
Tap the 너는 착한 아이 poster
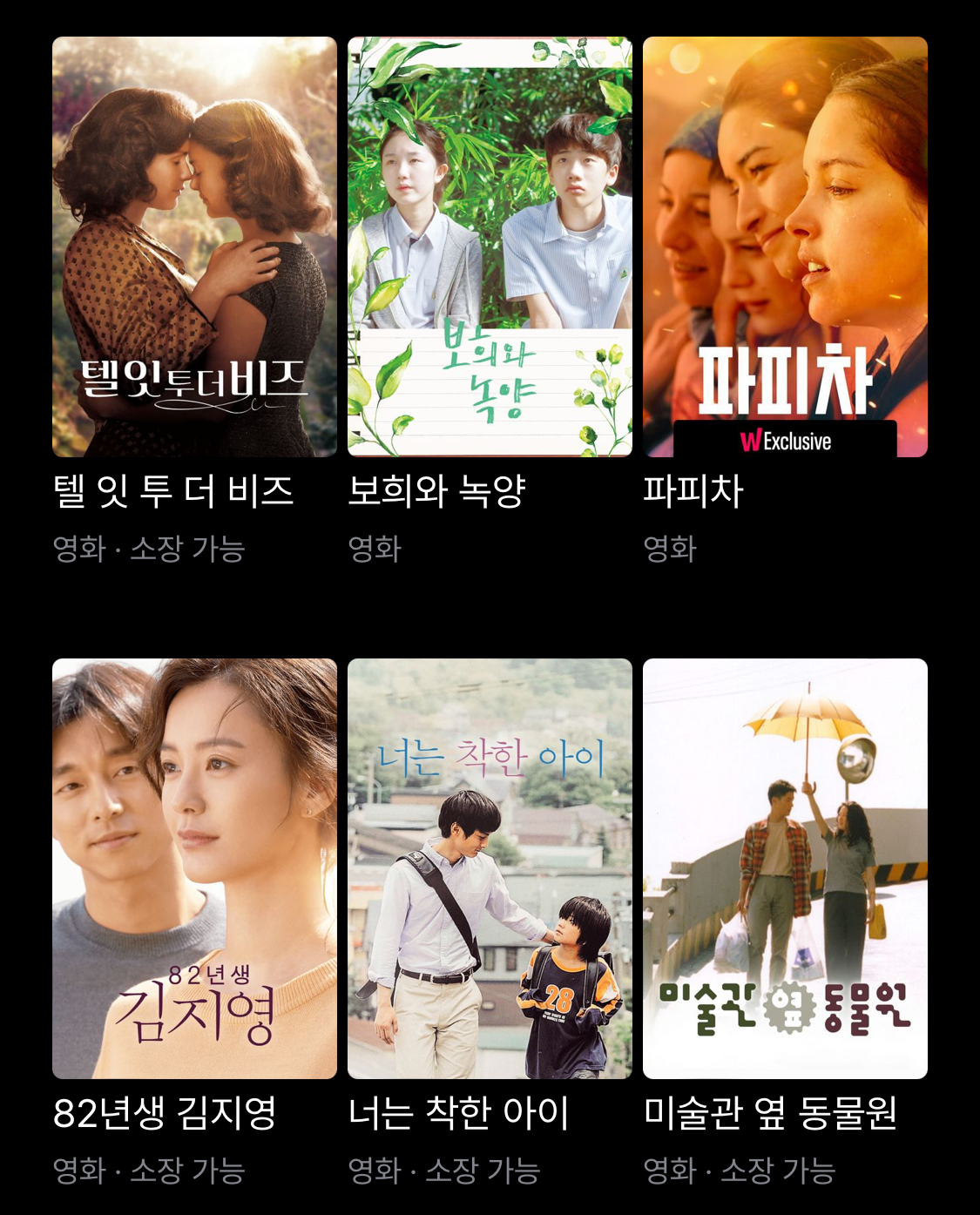pos(490,868)
